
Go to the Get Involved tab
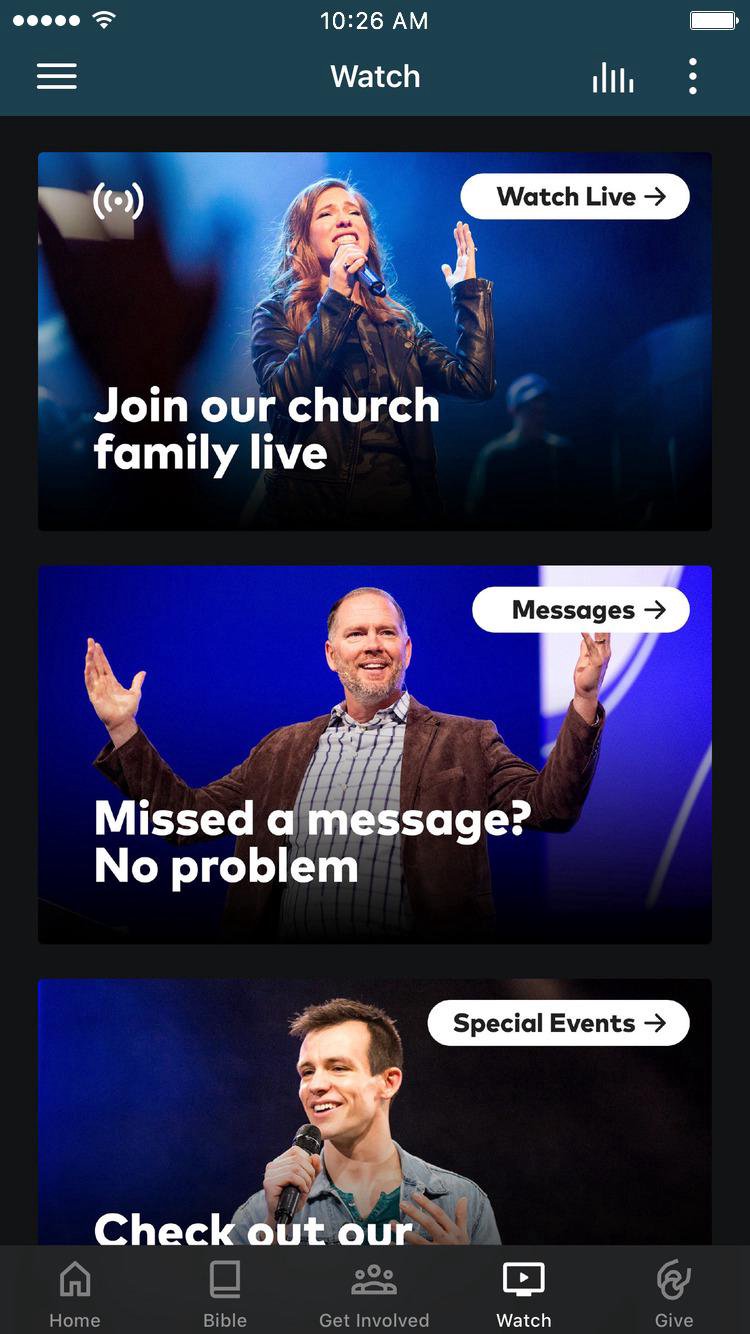[x=374, y=1294]
